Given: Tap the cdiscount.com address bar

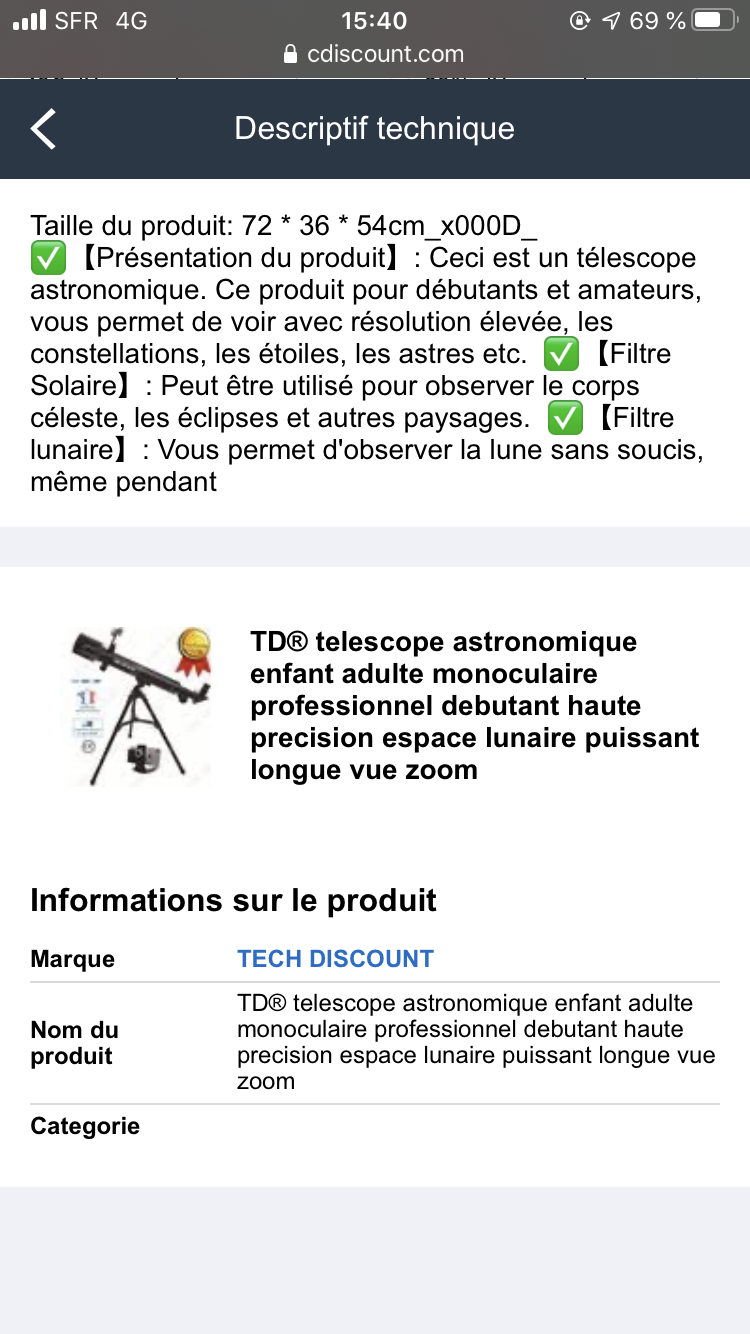Looking at the screenshot, I should (x=375, y=53).
